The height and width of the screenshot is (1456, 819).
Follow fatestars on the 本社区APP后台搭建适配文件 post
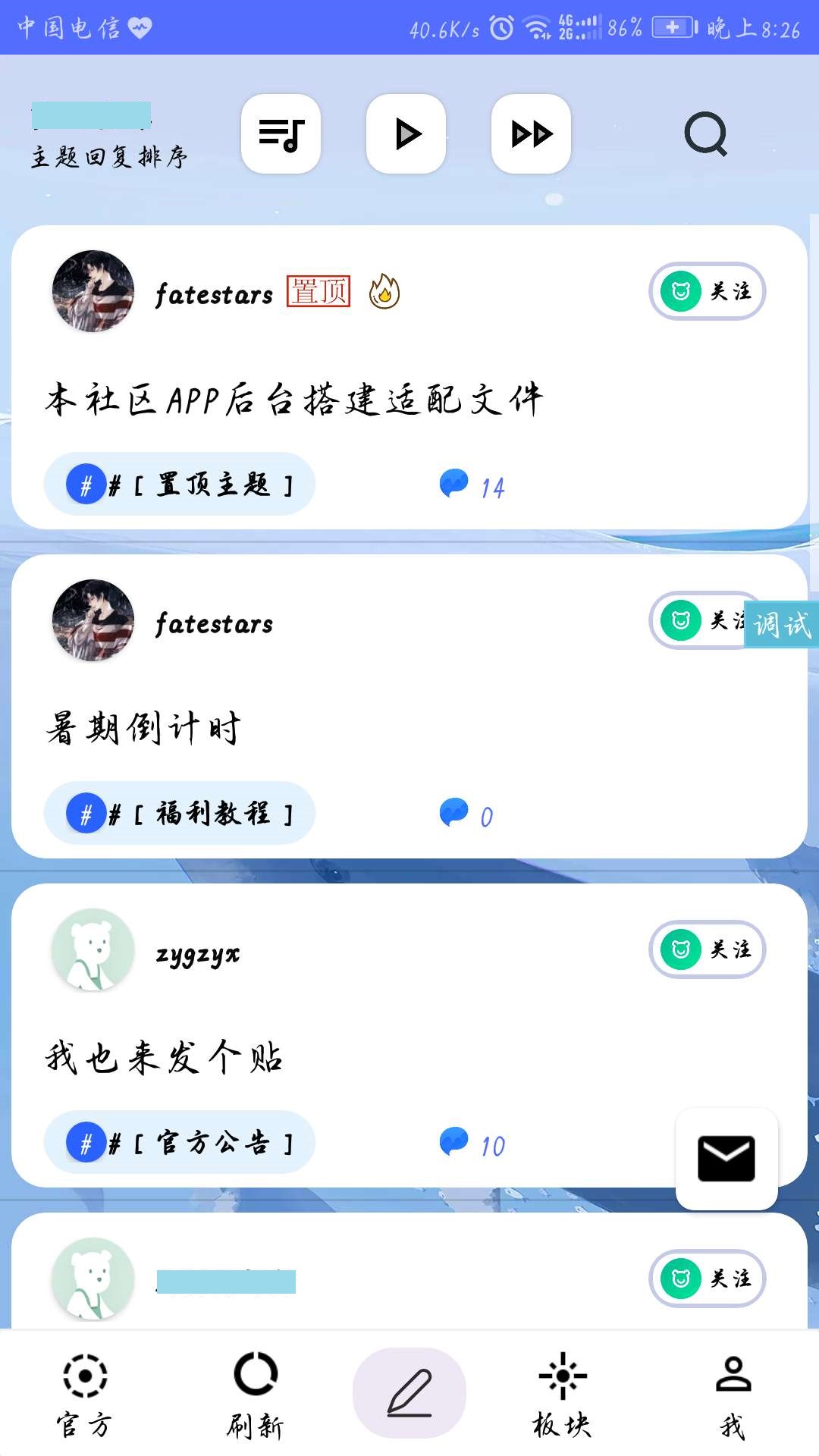tap(707, 291)
